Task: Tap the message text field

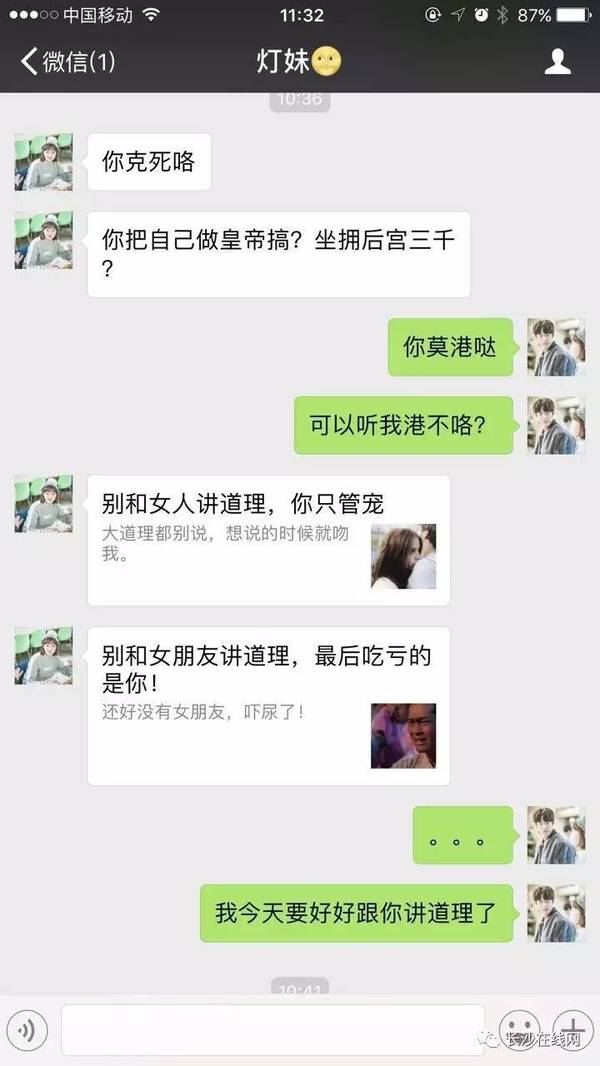Action: pyautogui.click(x=272, y=1031)
